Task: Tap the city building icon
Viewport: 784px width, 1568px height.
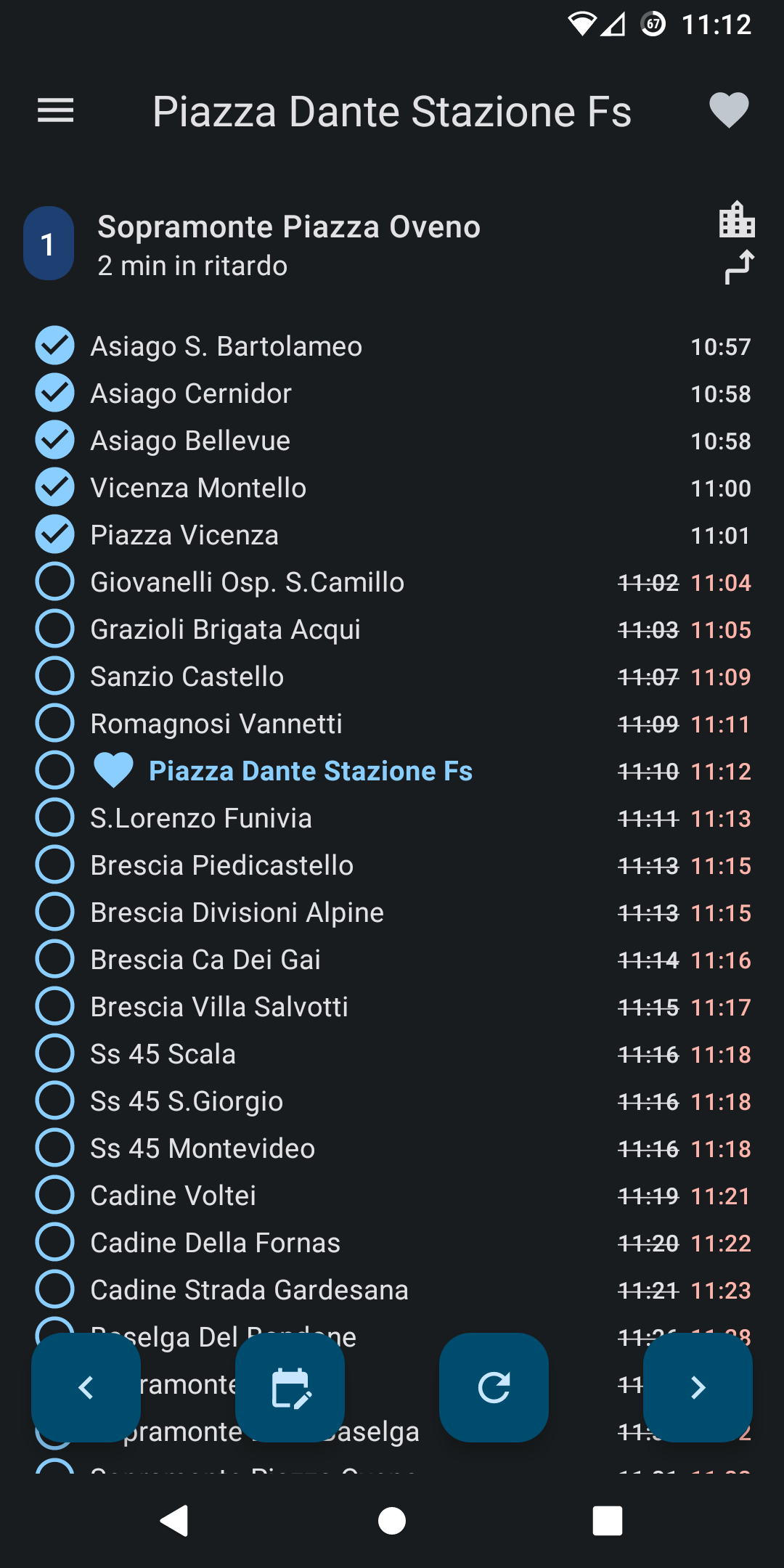Action: coord(737,220)
